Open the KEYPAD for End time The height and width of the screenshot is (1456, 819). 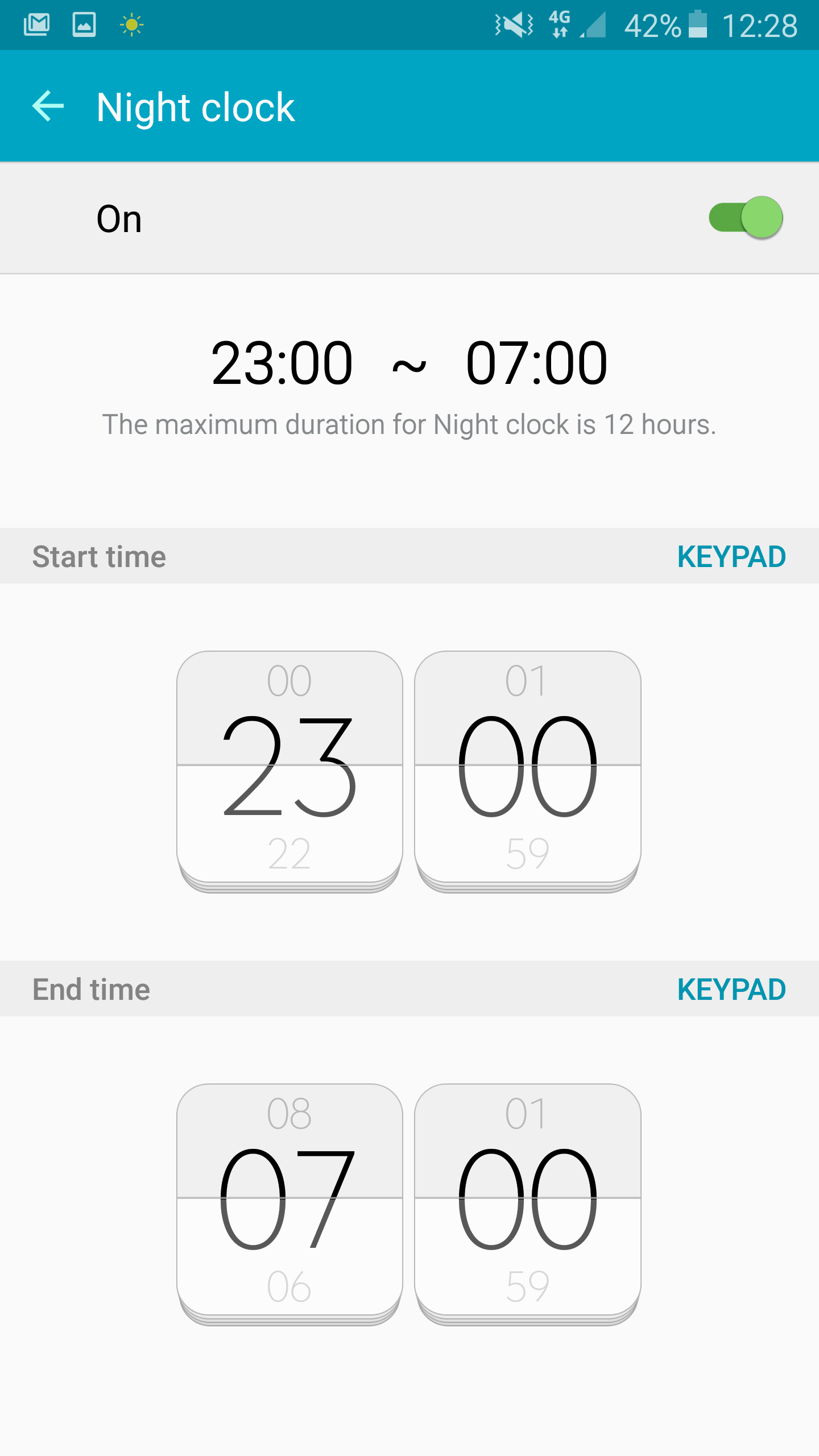[731, 989]
